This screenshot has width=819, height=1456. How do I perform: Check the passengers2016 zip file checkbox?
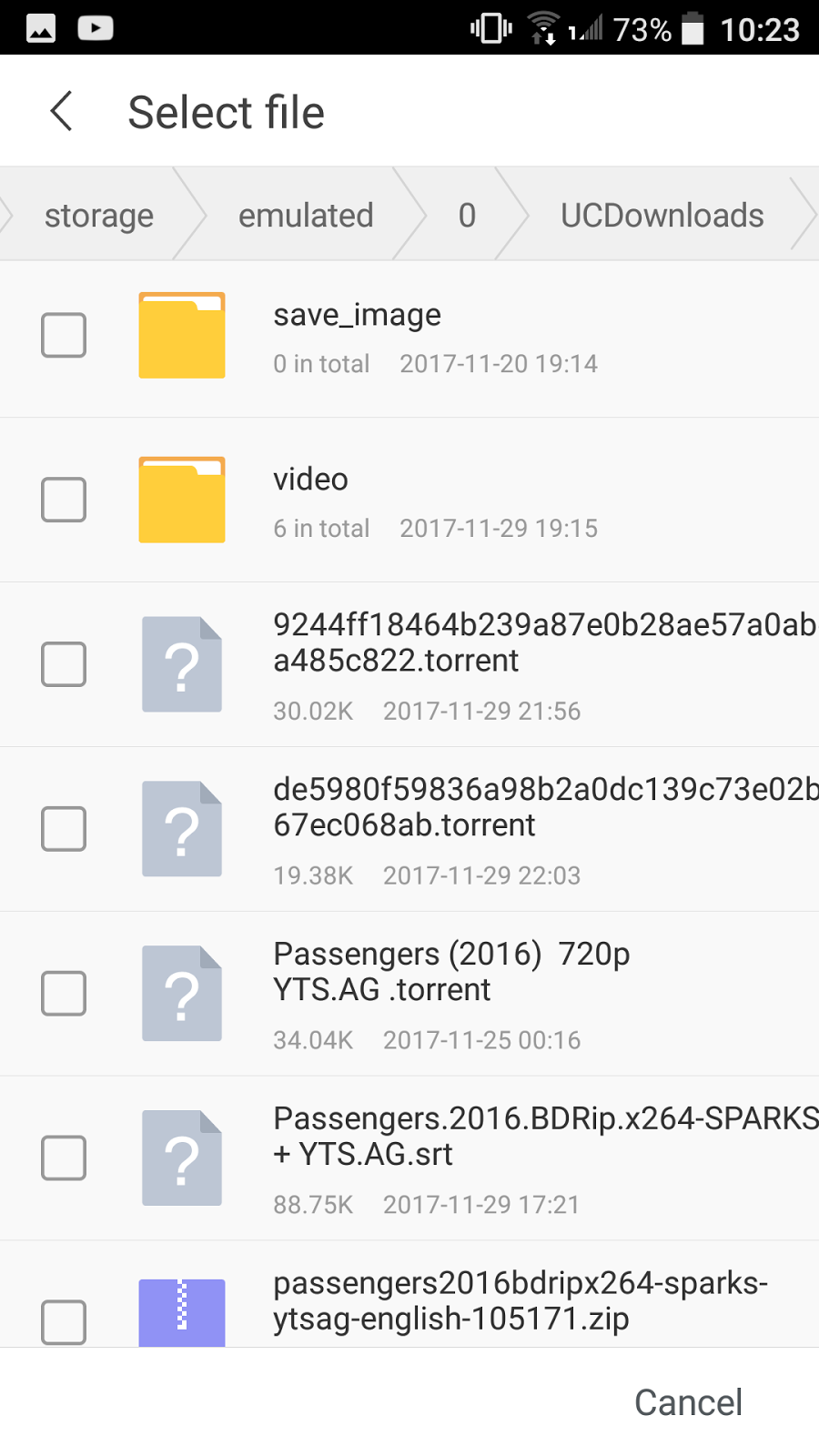click(x=63, y=1322)
